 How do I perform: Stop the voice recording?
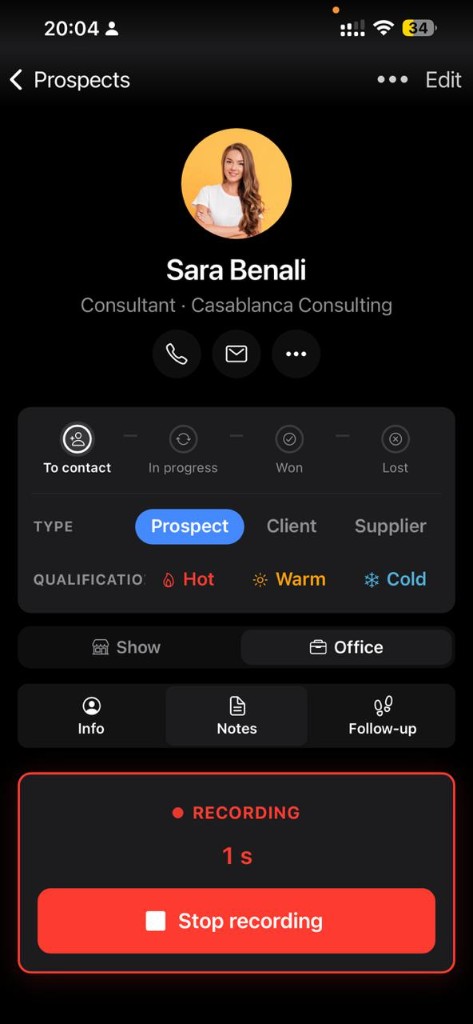point(236,921)
